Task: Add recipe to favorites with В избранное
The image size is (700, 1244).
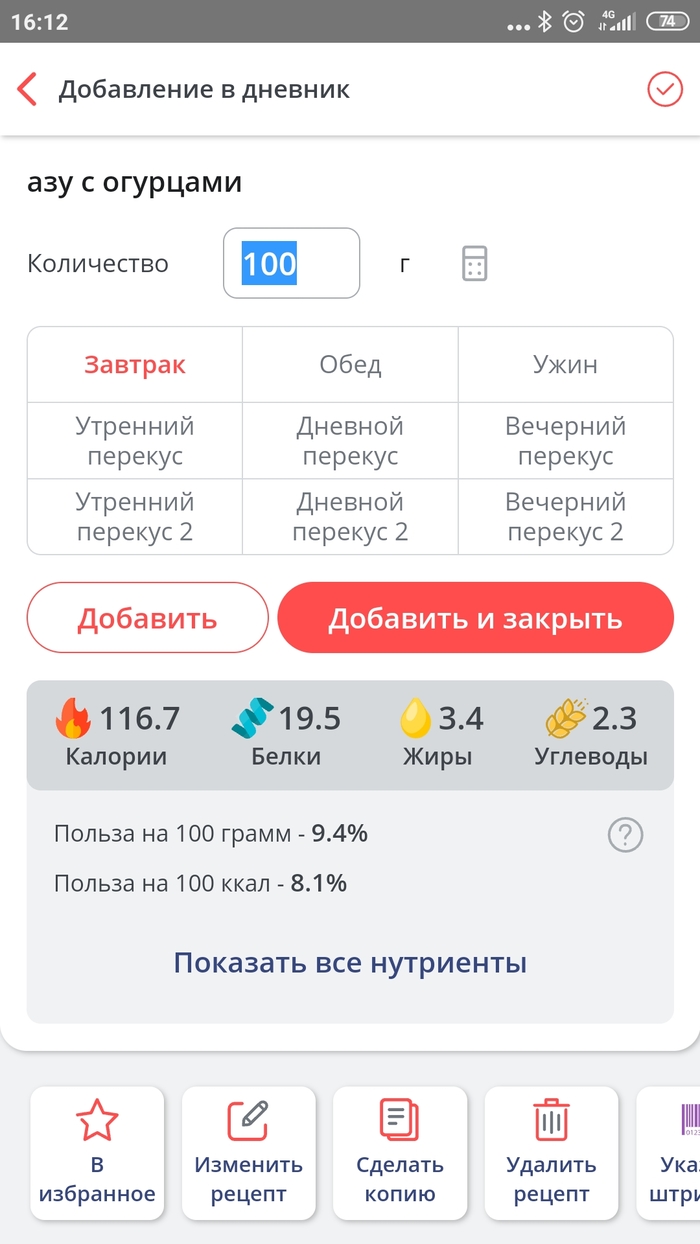Action: pyautogui.click(x=97, y=1152)
